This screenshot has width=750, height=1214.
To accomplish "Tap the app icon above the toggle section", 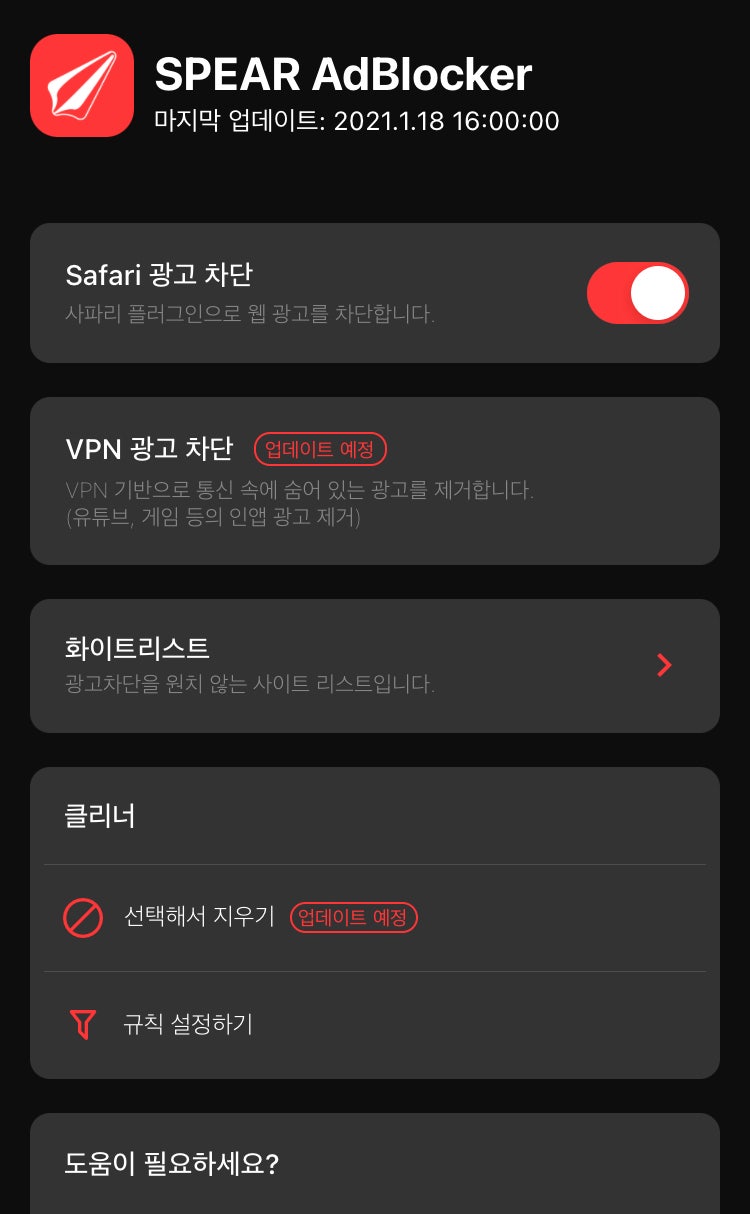I will 82,85.
